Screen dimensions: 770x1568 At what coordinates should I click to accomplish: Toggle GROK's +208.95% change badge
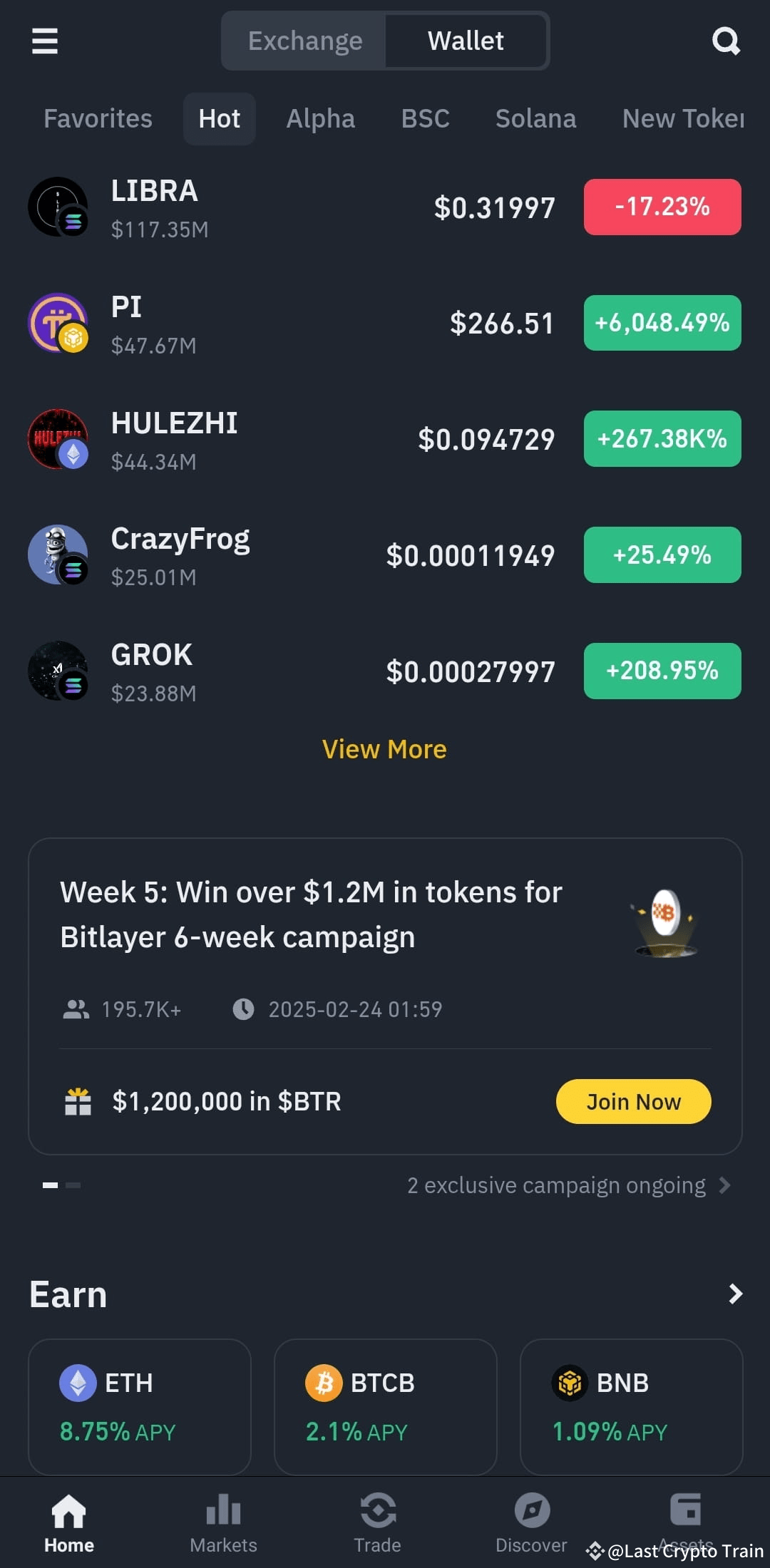662,670
